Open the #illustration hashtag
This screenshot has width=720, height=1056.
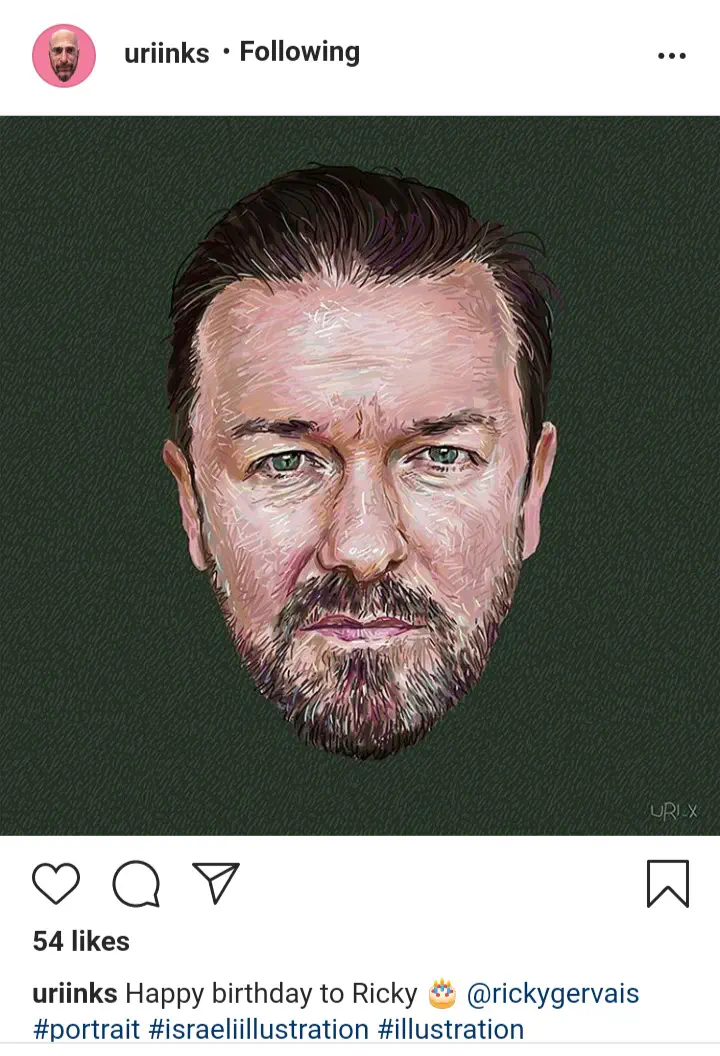pyautogui.click(x=450, y=1029)
